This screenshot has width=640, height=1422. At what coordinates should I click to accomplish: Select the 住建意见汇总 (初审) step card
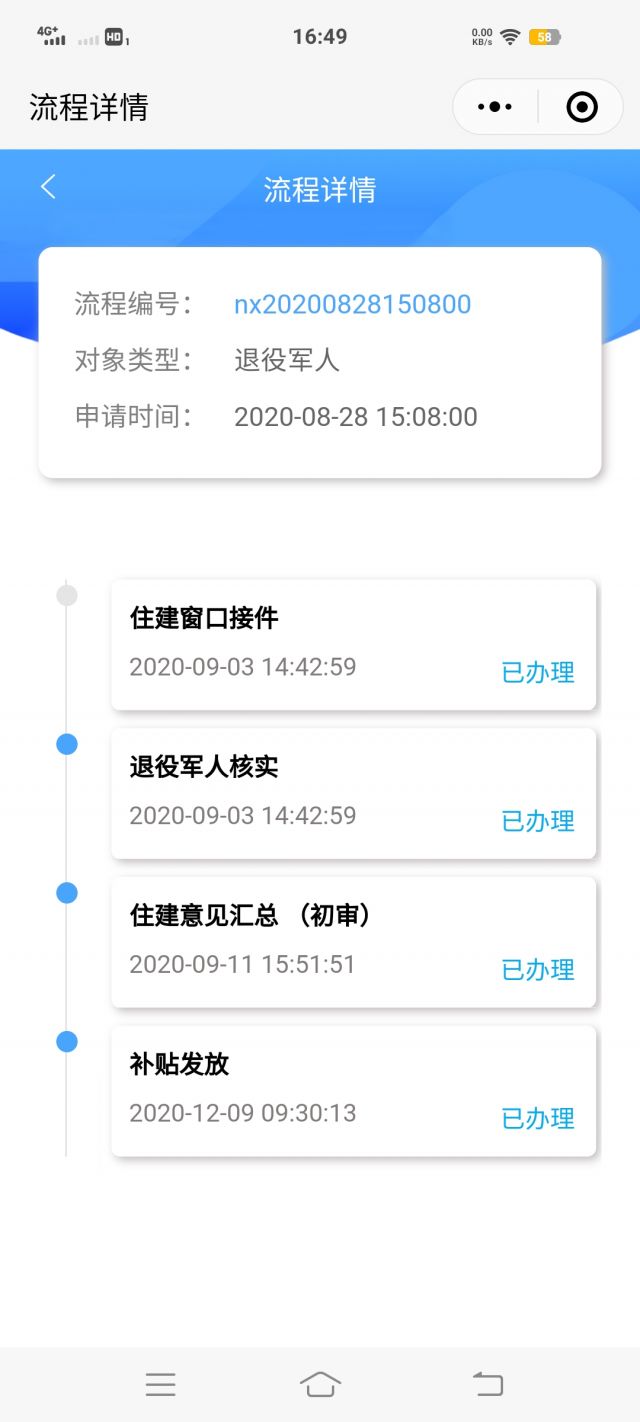pyautogui.click(x=353, y=942)
